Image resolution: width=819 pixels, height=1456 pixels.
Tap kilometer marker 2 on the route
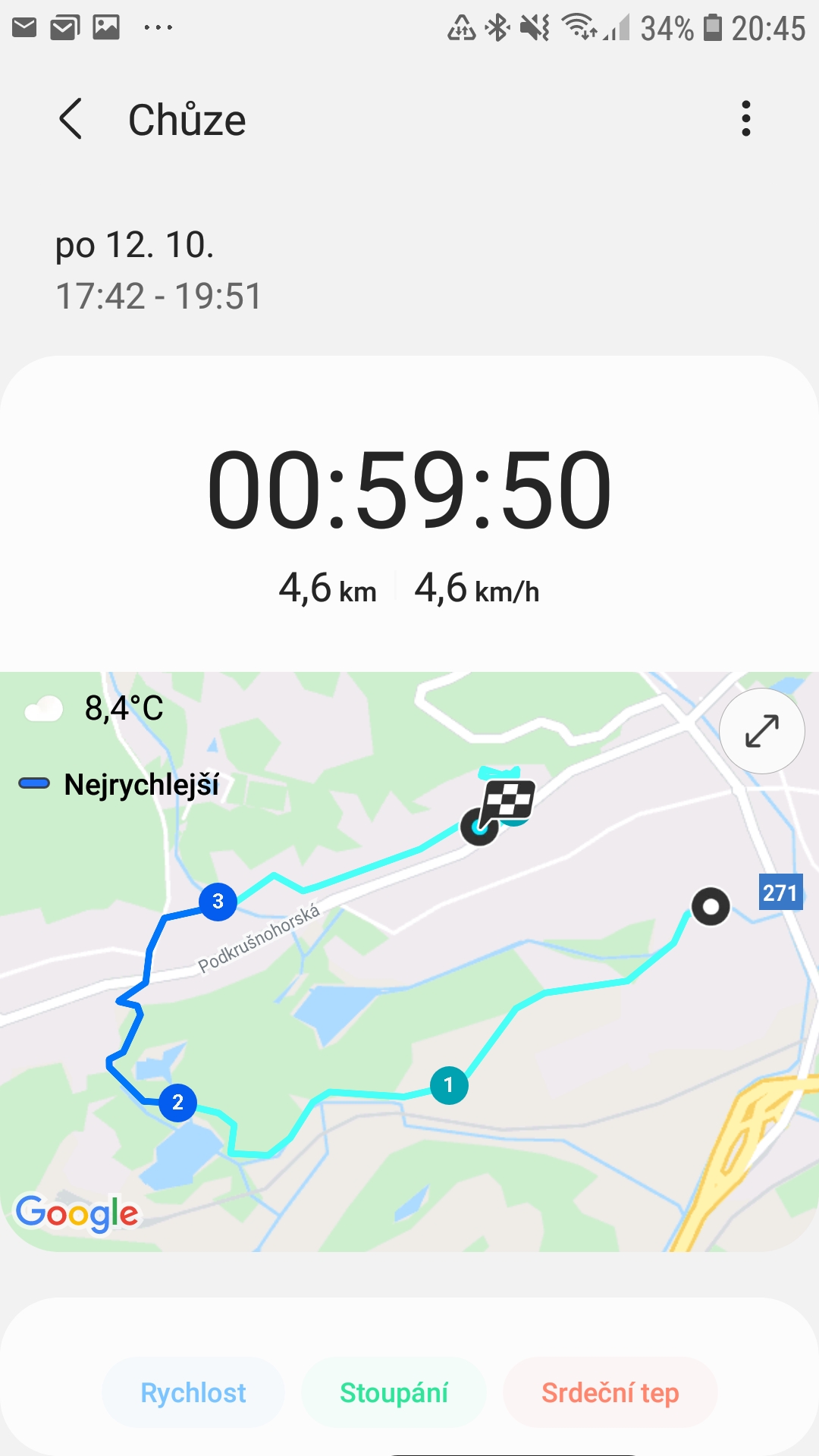(x=177, y=1103)
